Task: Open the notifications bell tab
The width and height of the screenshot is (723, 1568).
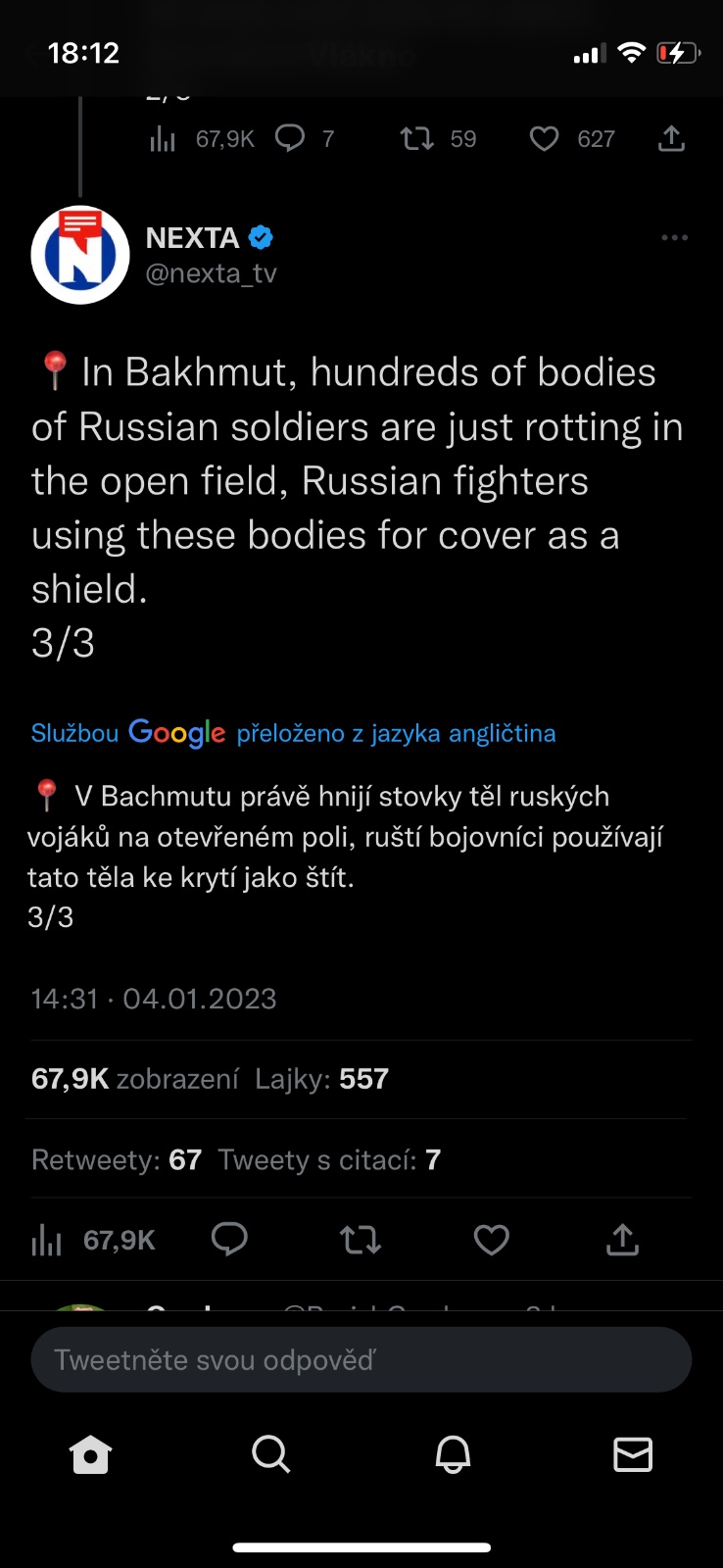Action: (x=453, y=1454)
